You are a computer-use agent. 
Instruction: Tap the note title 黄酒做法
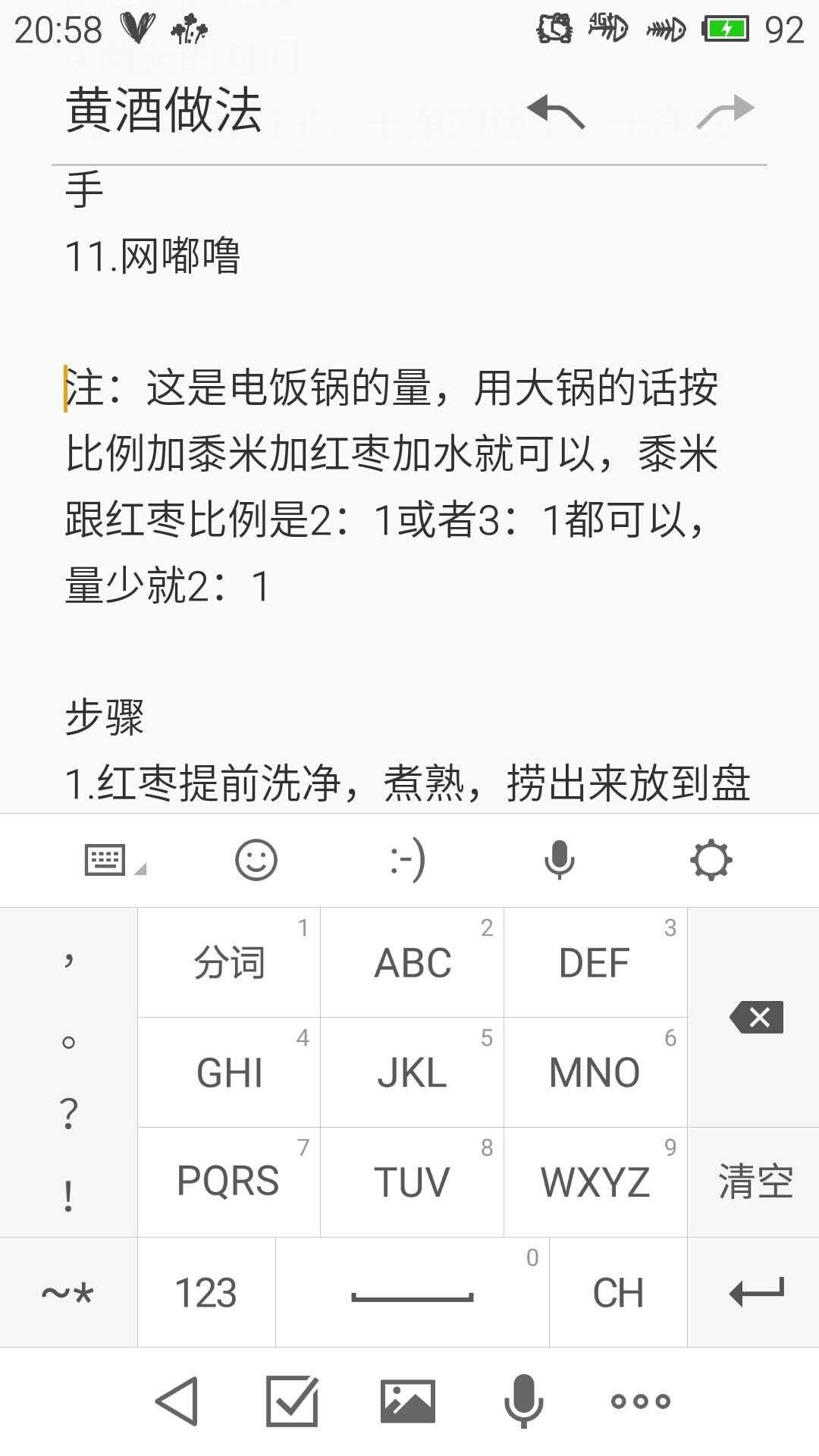point(164,111)
